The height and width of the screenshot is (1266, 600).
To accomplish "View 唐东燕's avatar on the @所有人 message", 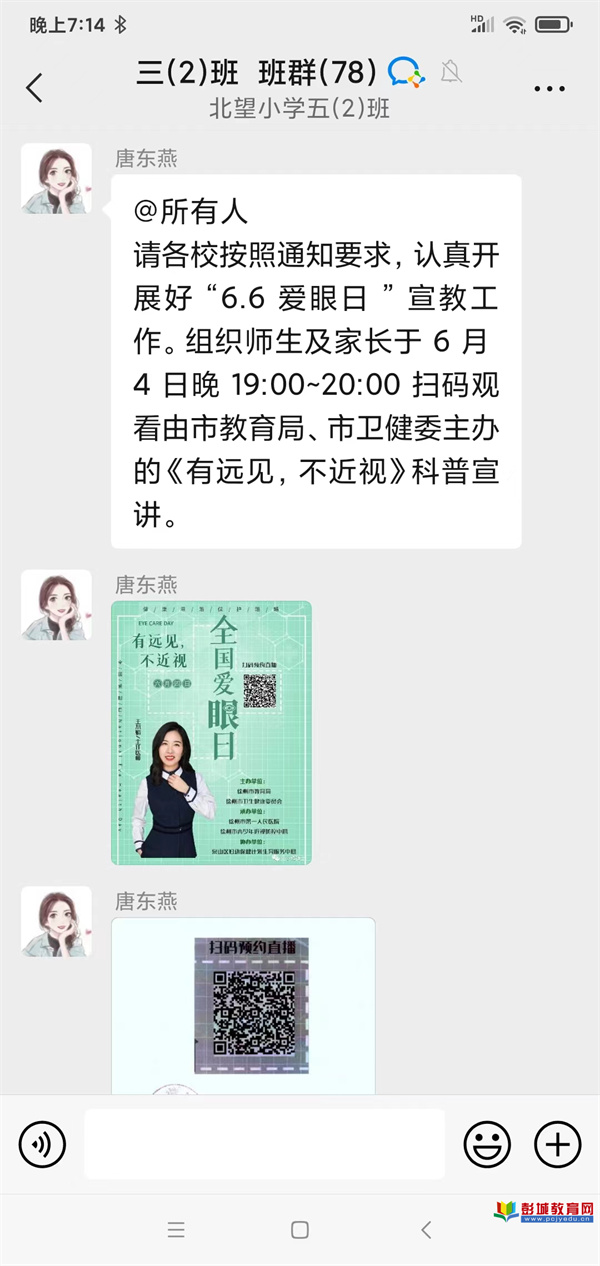I will [57, 179].
